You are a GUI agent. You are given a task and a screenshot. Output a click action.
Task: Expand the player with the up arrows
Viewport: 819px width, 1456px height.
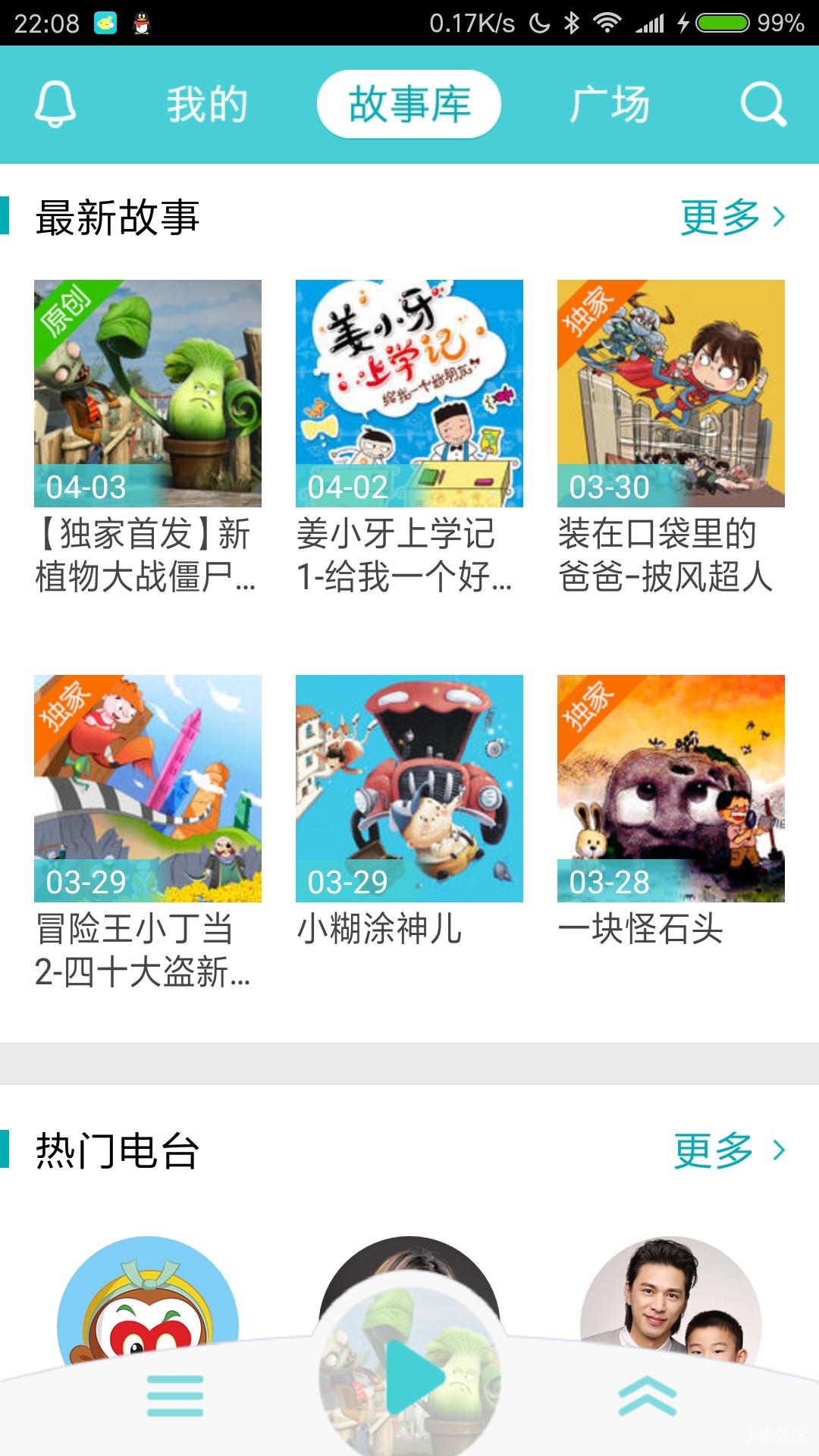coord(647,1395)
